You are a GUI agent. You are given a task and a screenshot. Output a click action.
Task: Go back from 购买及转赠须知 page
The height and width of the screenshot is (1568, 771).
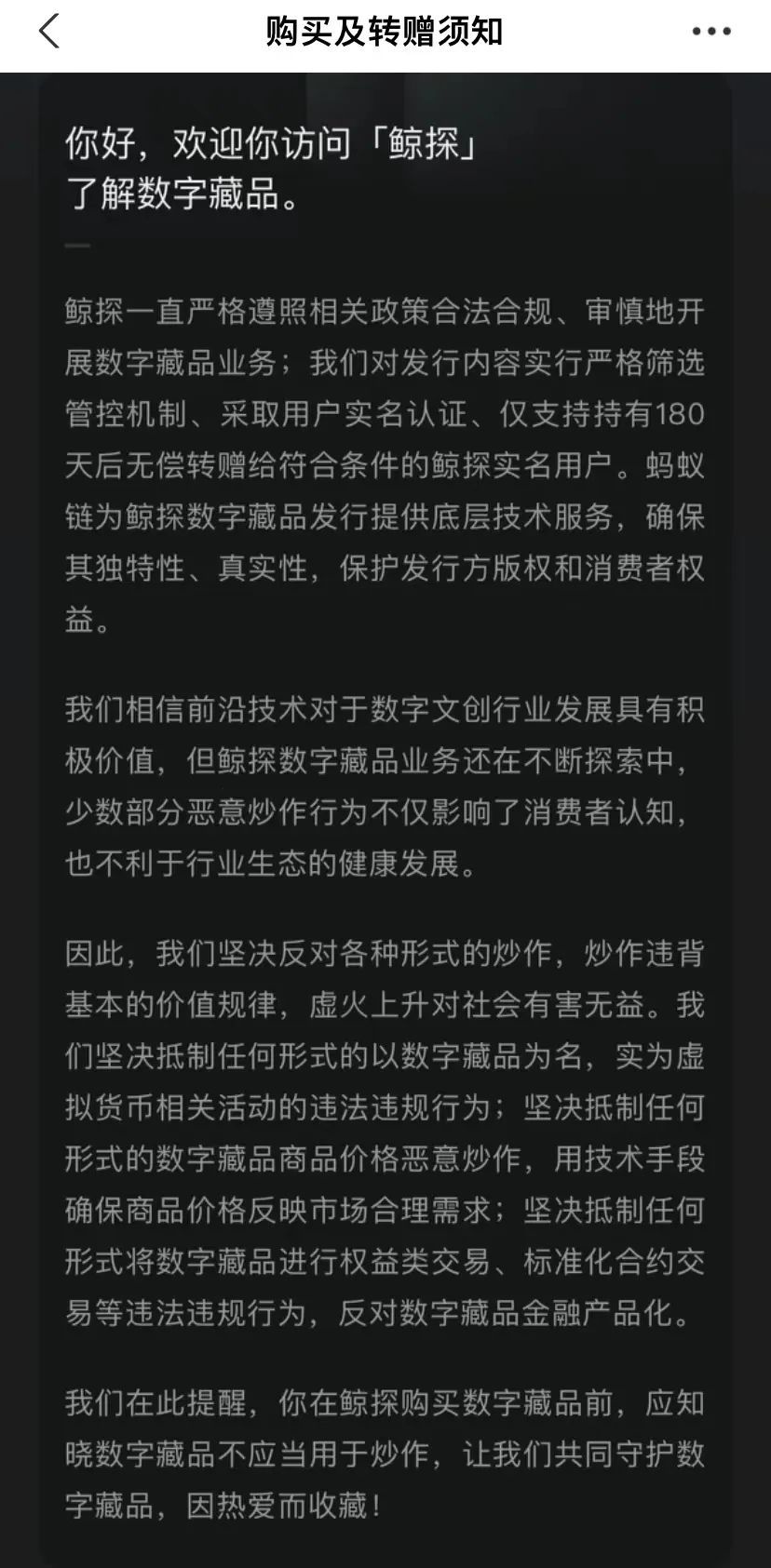(x=49, y=32)
